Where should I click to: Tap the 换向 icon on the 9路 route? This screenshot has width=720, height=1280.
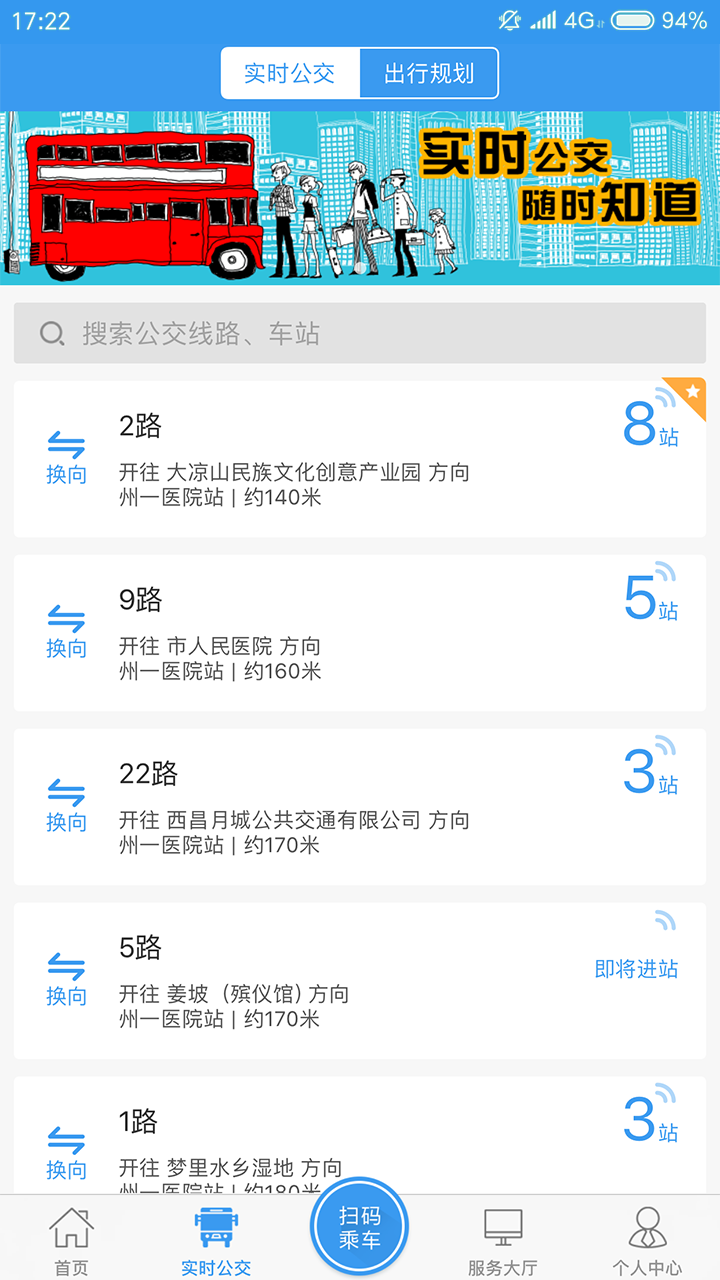pyautogui.click(x=66, y=630)
